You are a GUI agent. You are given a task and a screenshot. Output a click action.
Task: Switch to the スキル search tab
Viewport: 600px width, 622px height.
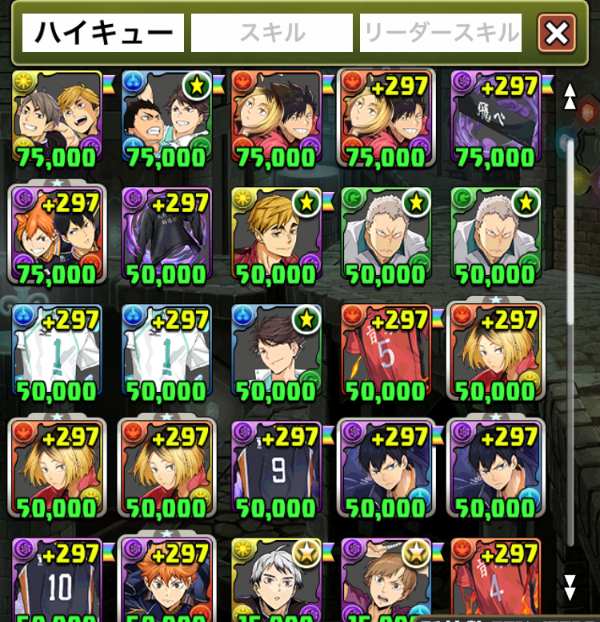pos(272,34)
